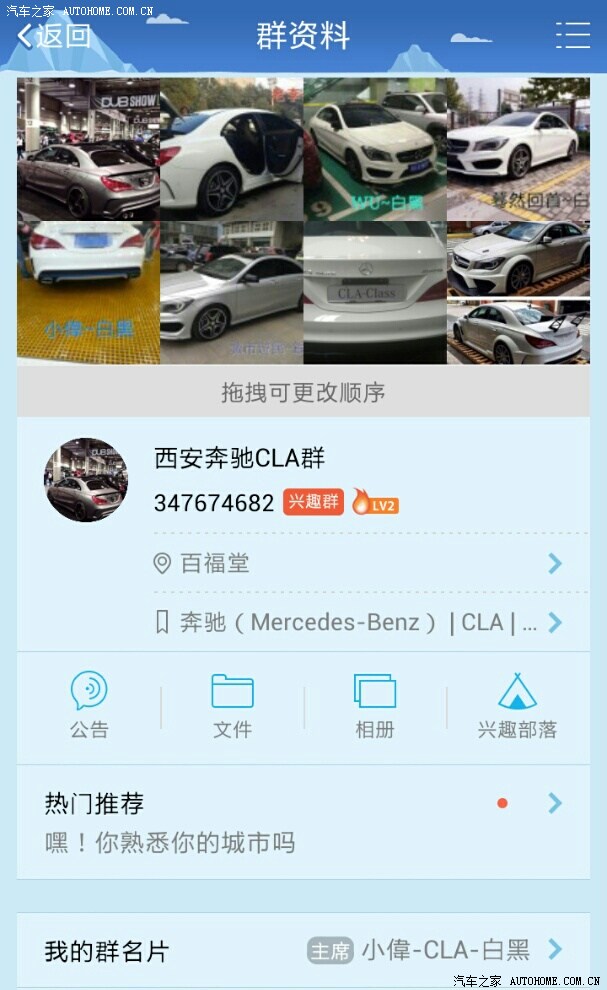Open the 热门推荐 recommendation row
The height and width of the screenshot is (990, 607).
pos(303,822)
